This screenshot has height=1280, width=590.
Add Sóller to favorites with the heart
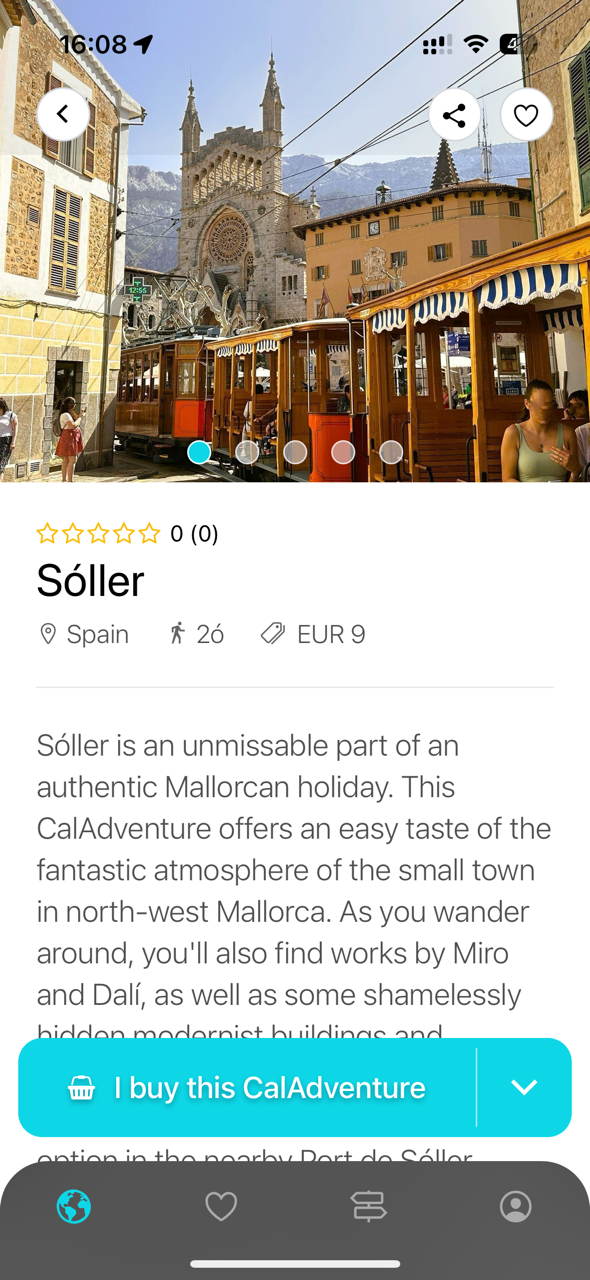click(526, 115)
